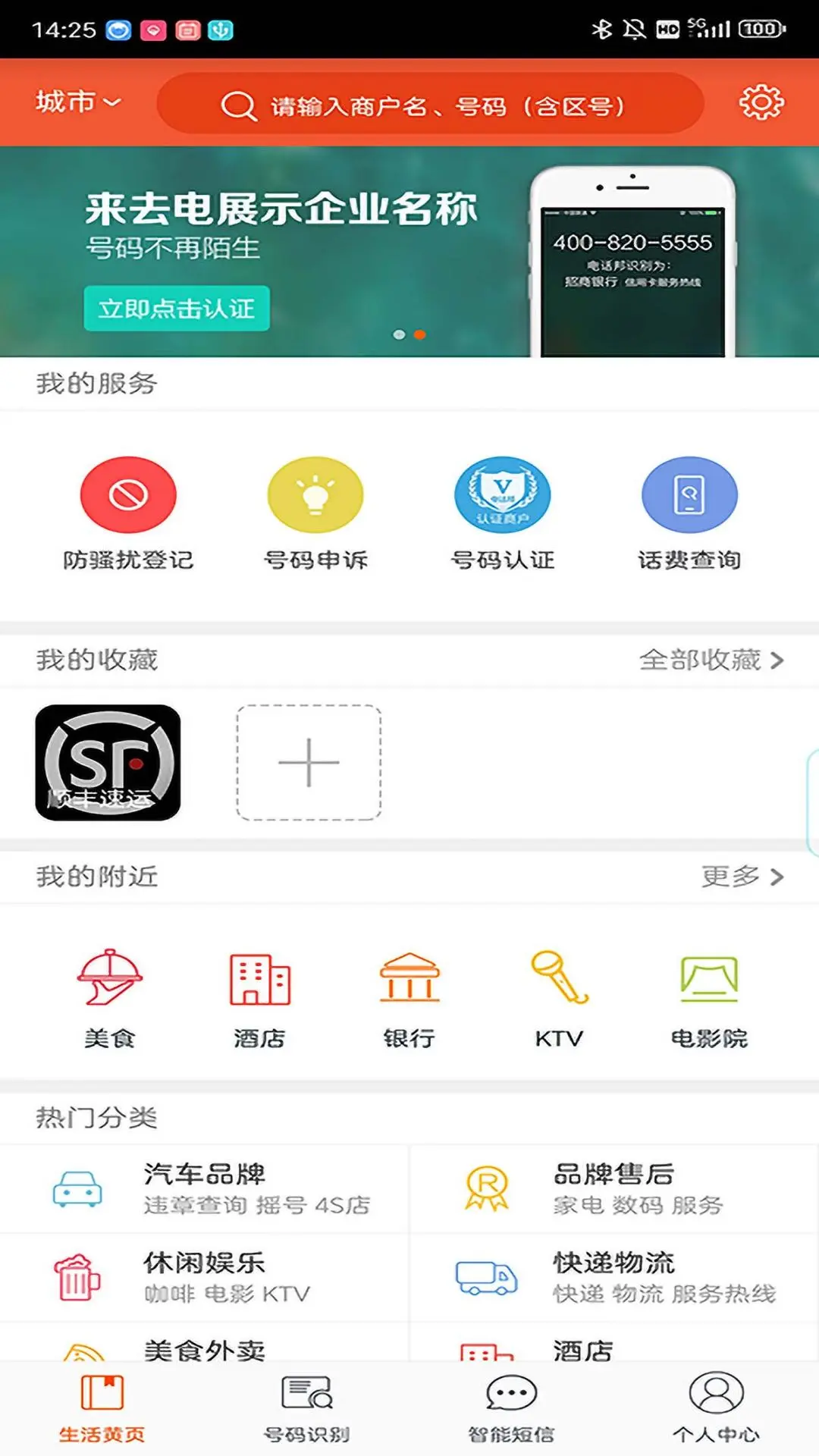View 全部收藏 favorites list
Screen dimensions: 819x1456
(x=711, y=660)
